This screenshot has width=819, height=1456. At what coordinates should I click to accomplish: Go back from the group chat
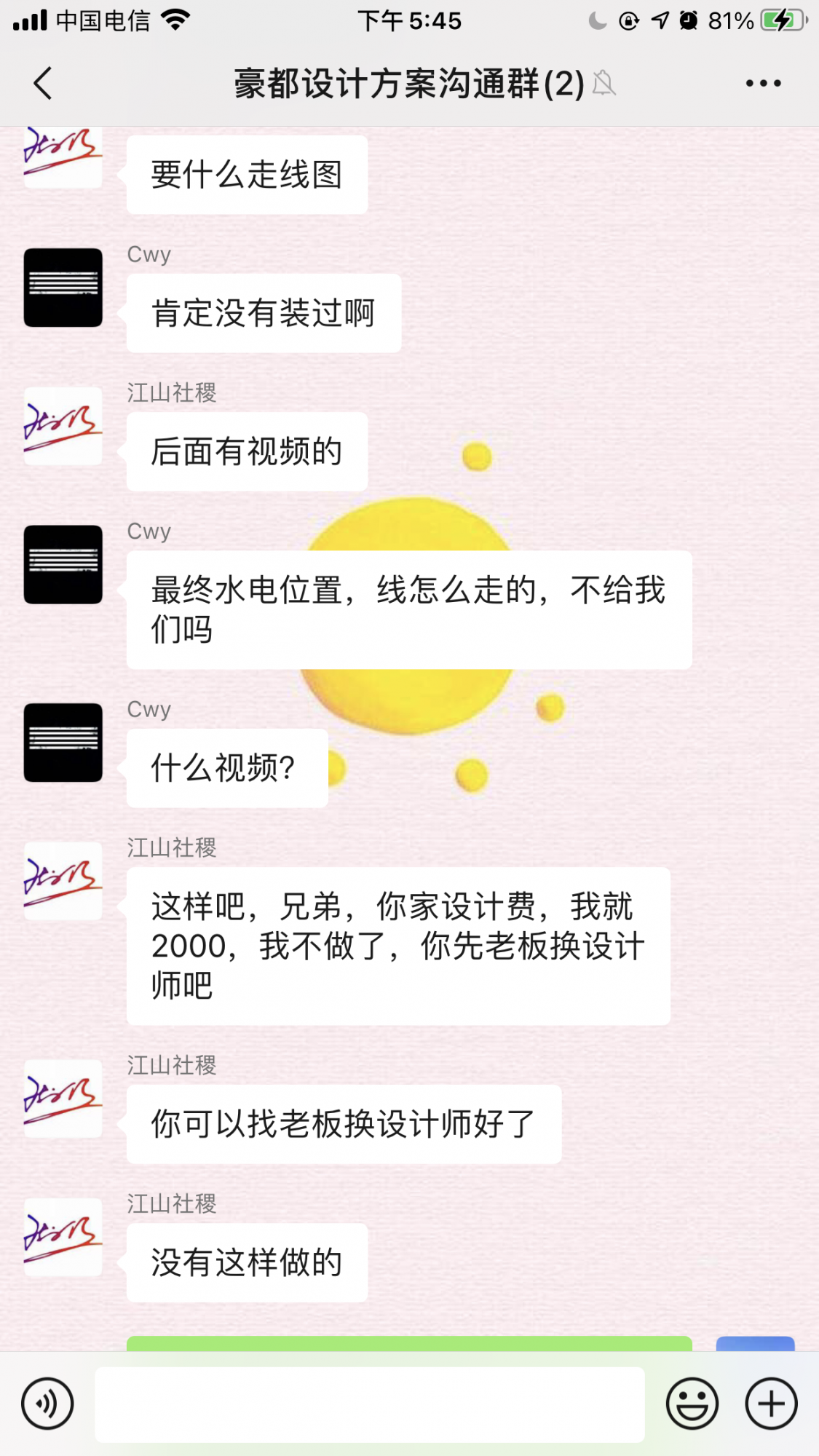point(44,83)
